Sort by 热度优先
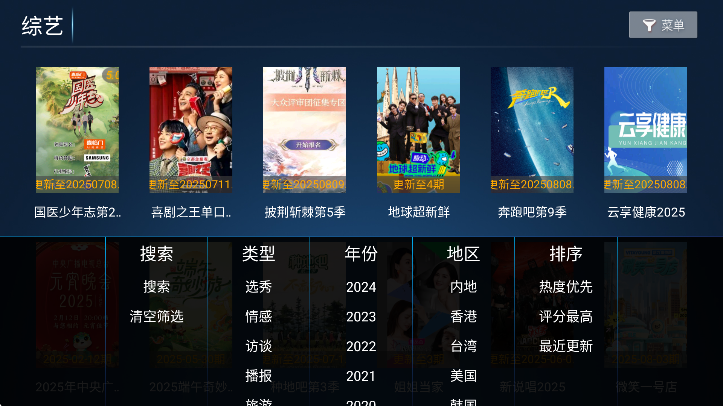723x406 pixels. pos(566,287)
